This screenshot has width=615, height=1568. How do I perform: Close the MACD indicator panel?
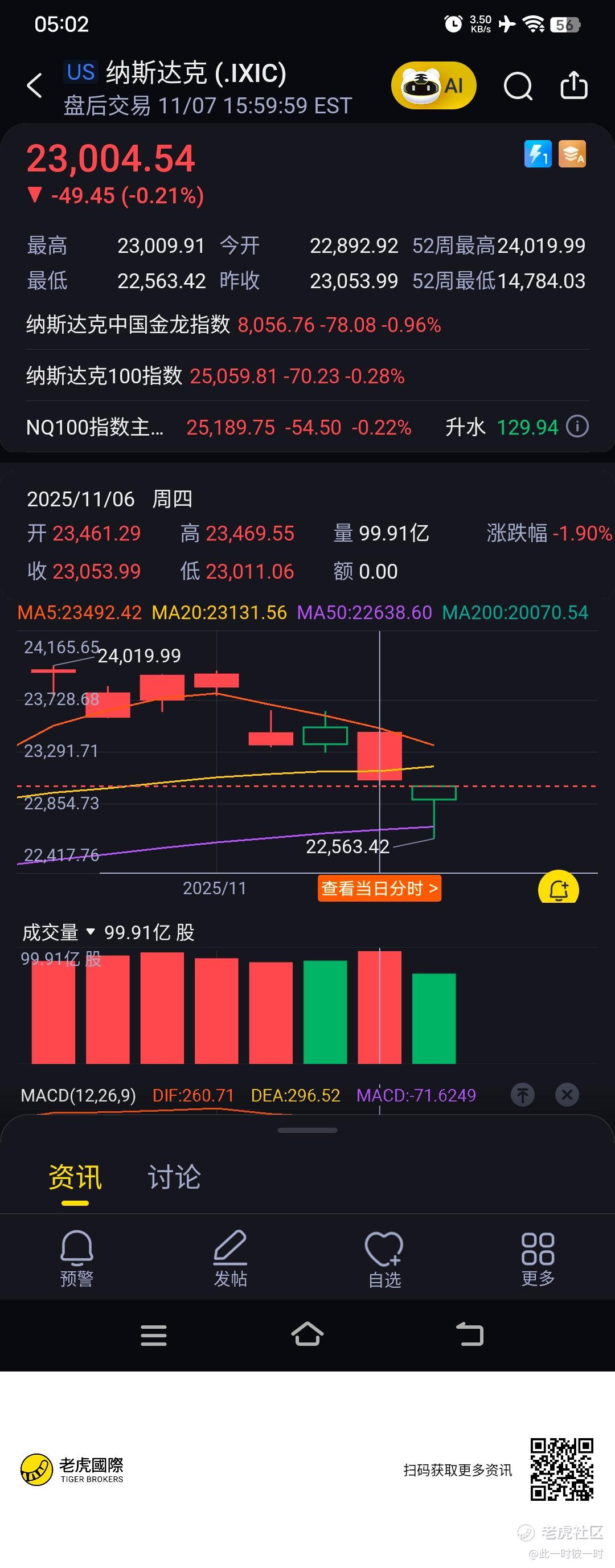click(567, 1095)
